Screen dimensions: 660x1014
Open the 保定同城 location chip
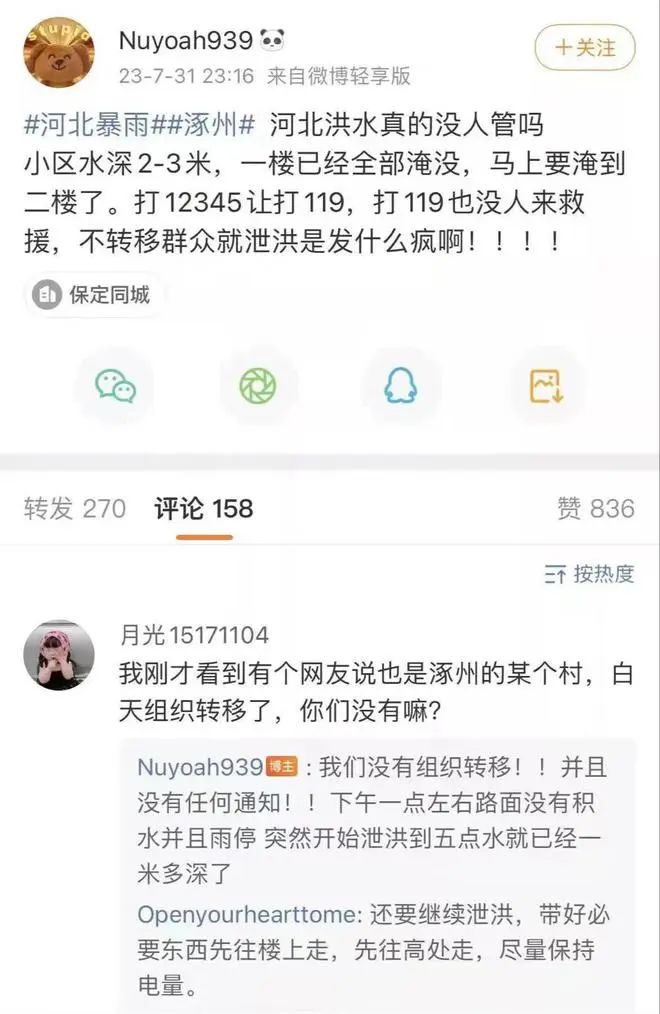click(94, 294)
